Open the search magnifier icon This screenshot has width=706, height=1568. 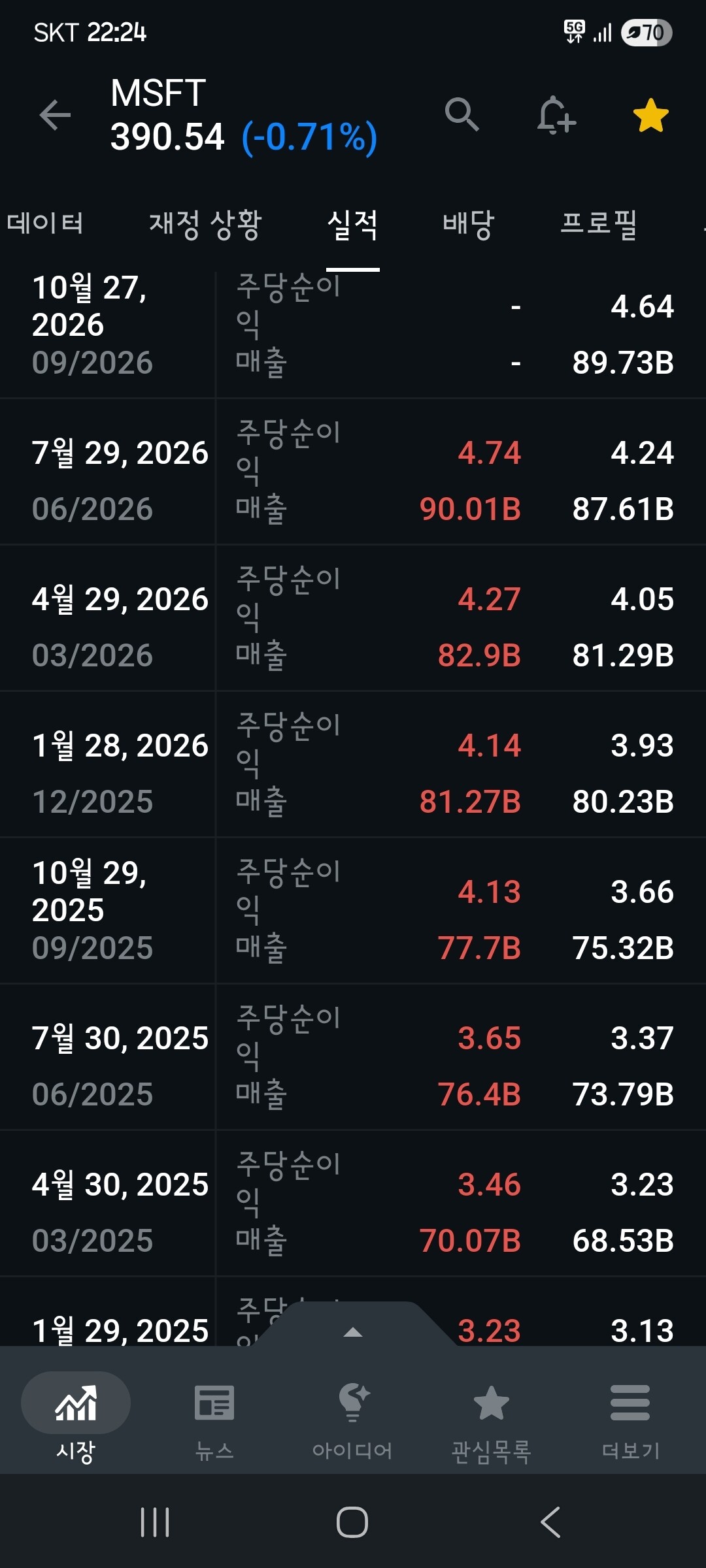(462, 115)
